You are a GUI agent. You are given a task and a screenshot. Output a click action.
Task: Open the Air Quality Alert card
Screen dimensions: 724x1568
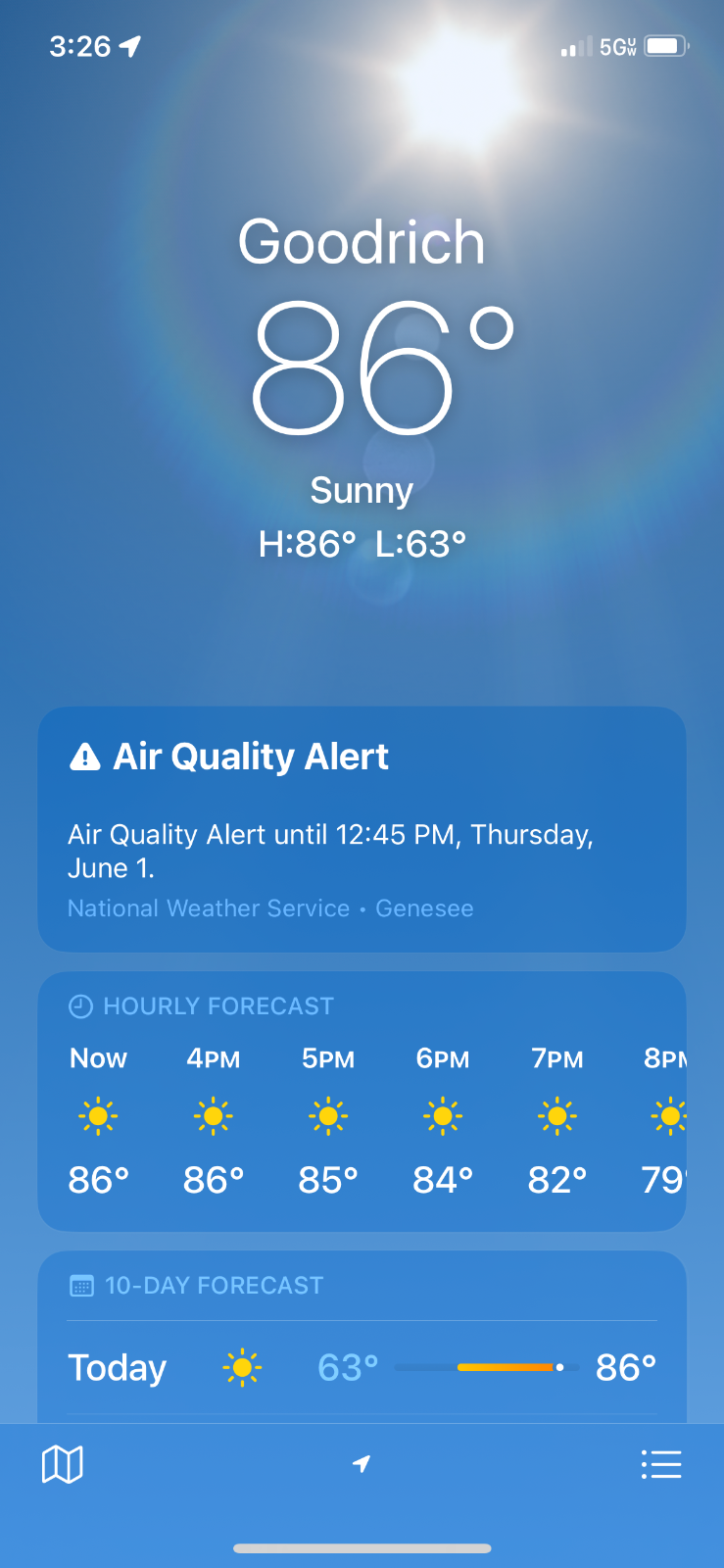coord(362,829)
